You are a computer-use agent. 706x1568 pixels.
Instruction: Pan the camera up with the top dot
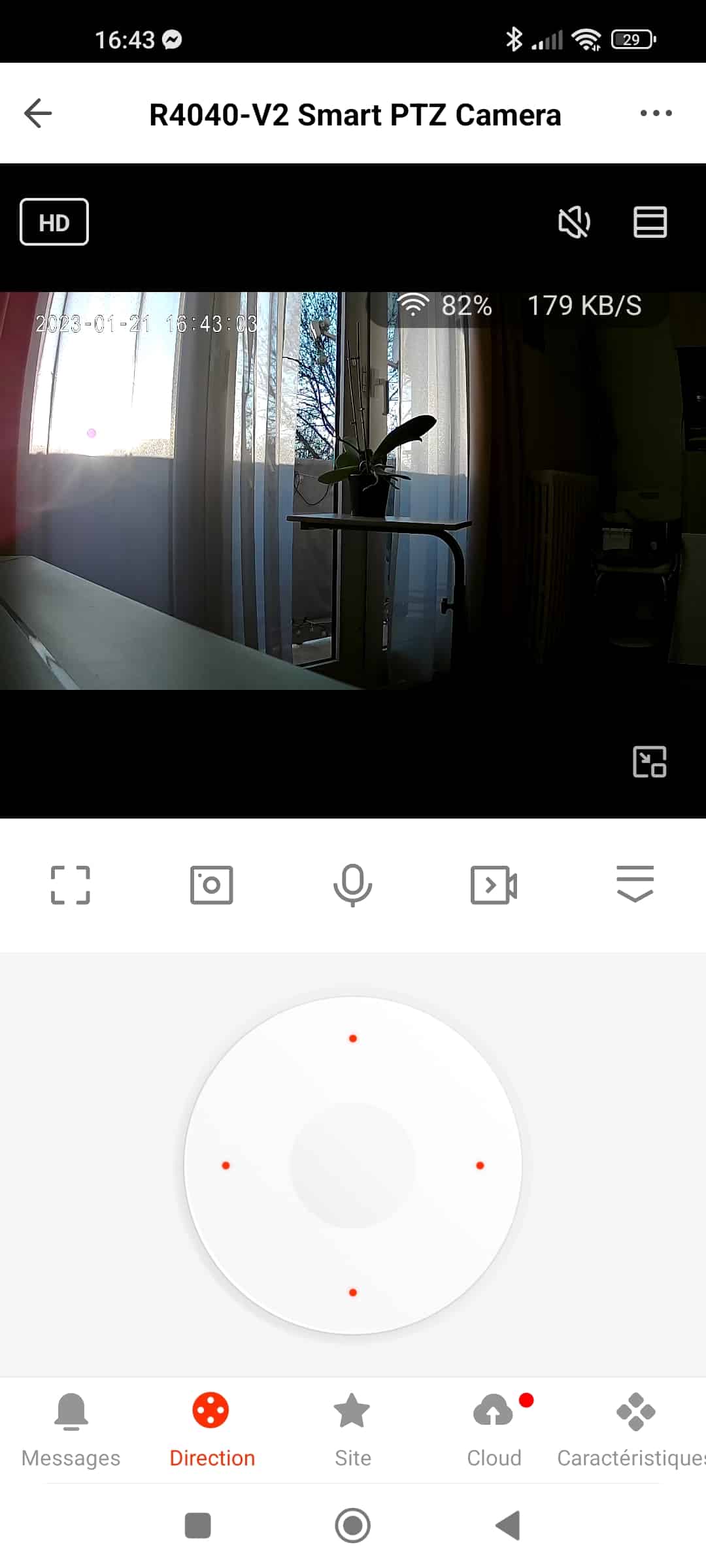353,1038
